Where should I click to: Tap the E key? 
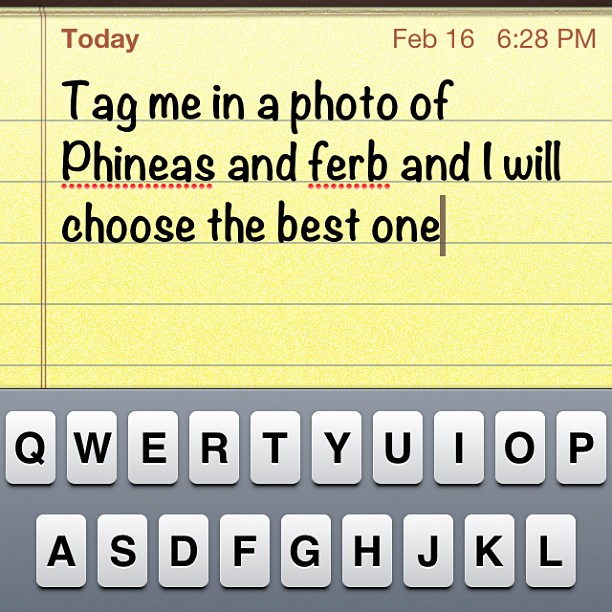coord(153,447)
